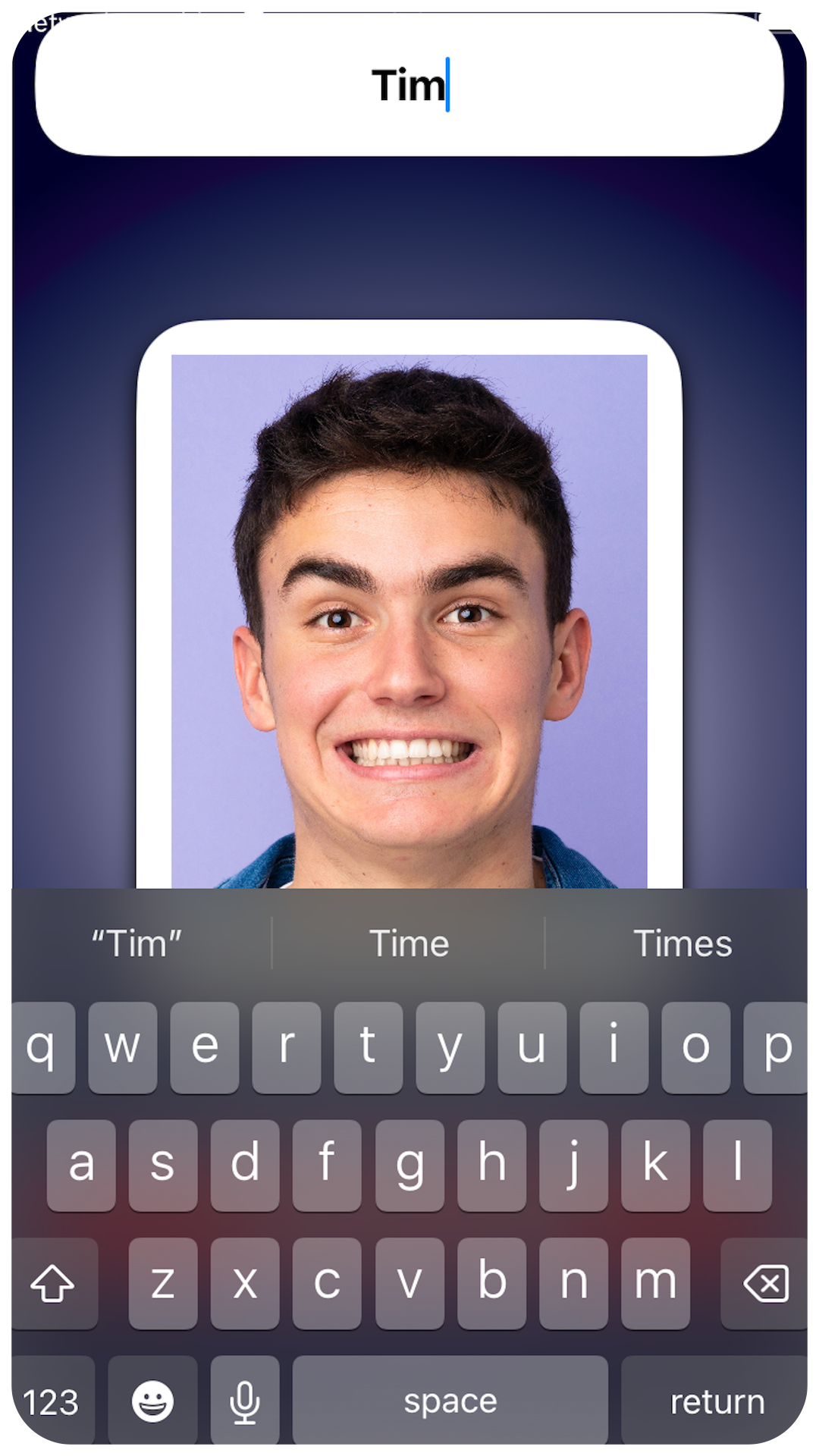Start dictation with the microphone key
This screenshot has height=1456, width=819.
click(245, 1401)
